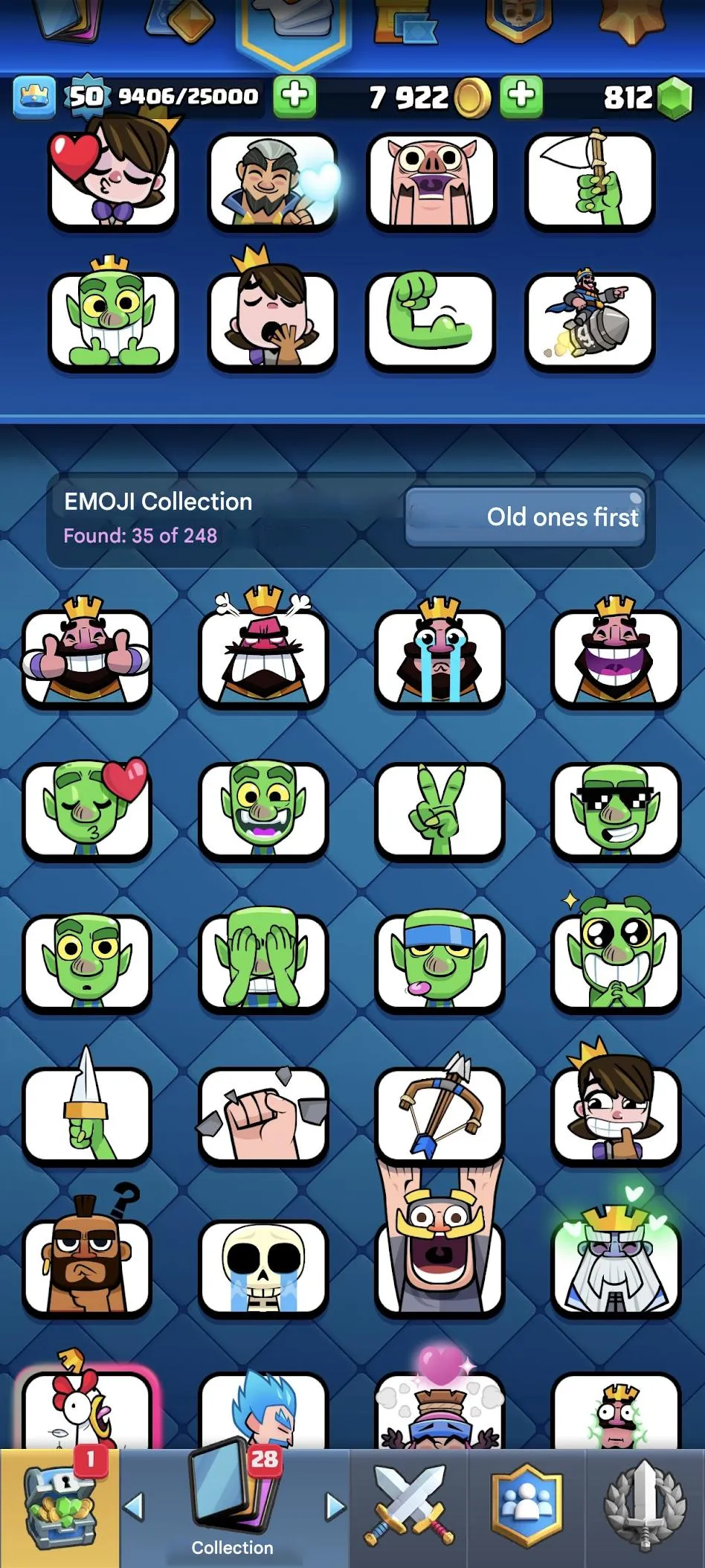Tap the level 50 king badge

tap(86, 95)
